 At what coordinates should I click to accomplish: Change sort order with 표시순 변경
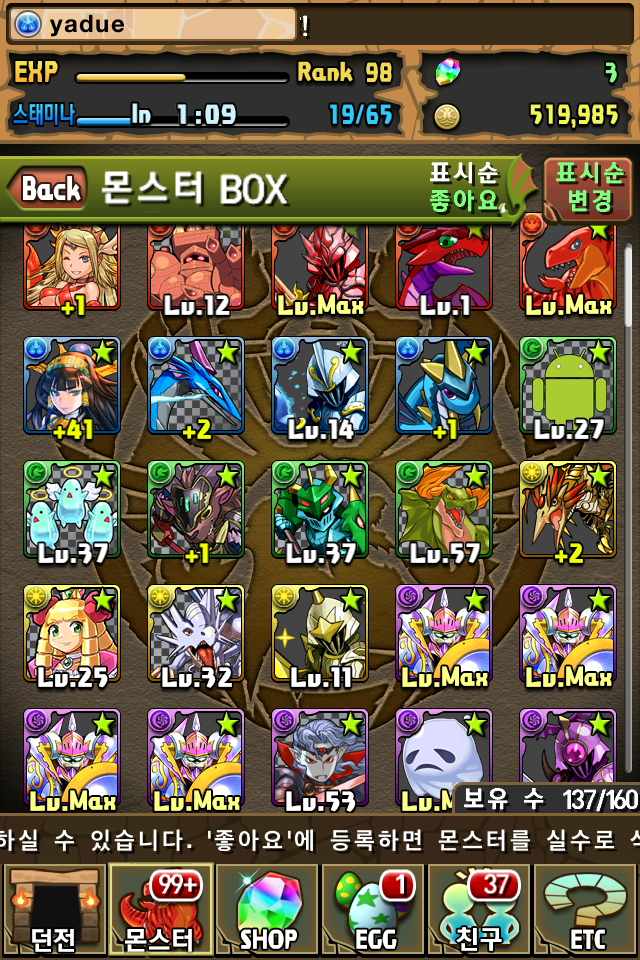point(590,187)
